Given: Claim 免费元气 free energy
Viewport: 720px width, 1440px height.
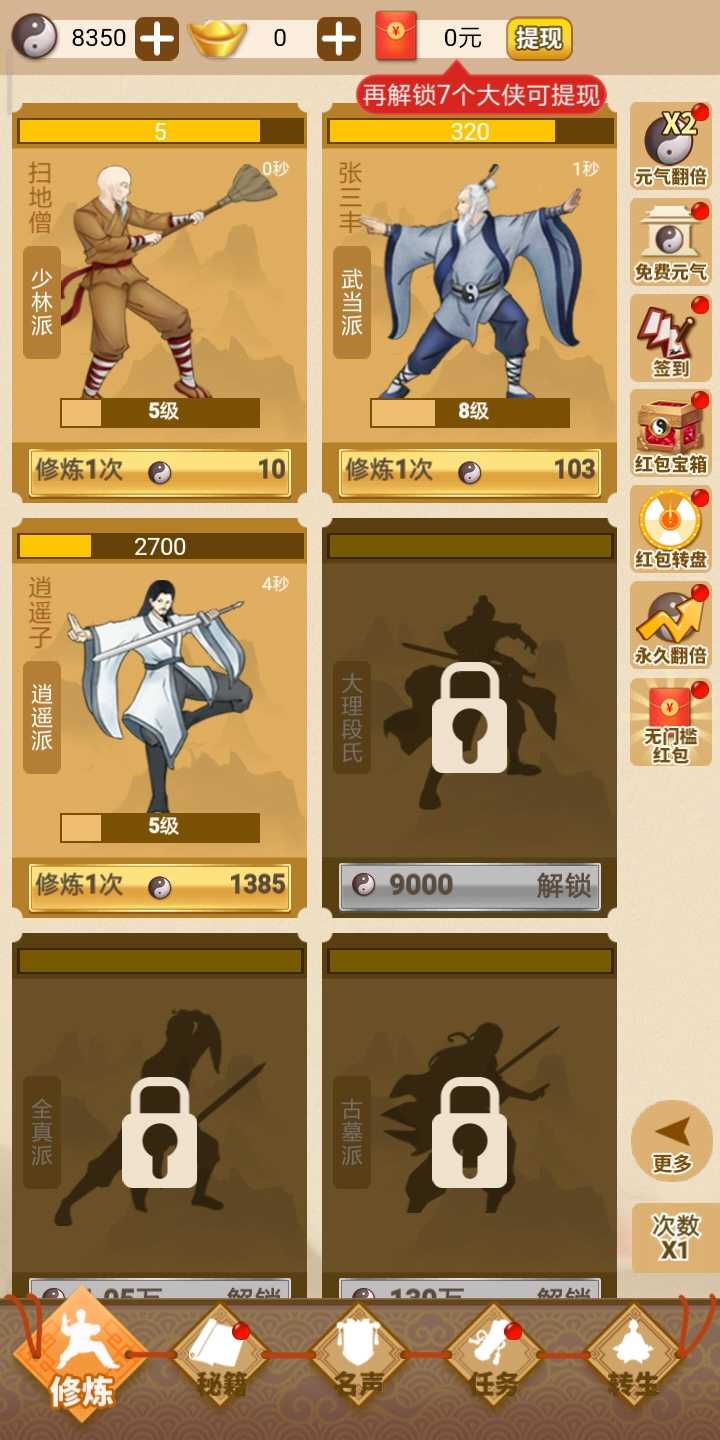Looking at the screenshot, I should [671, 243].
